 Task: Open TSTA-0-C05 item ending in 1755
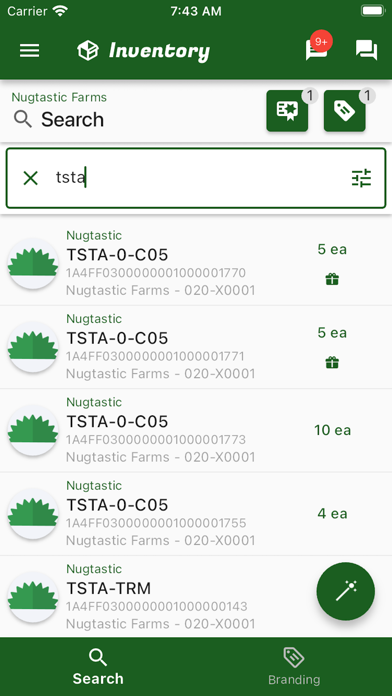pyautogui.click(x=196, y=514)
